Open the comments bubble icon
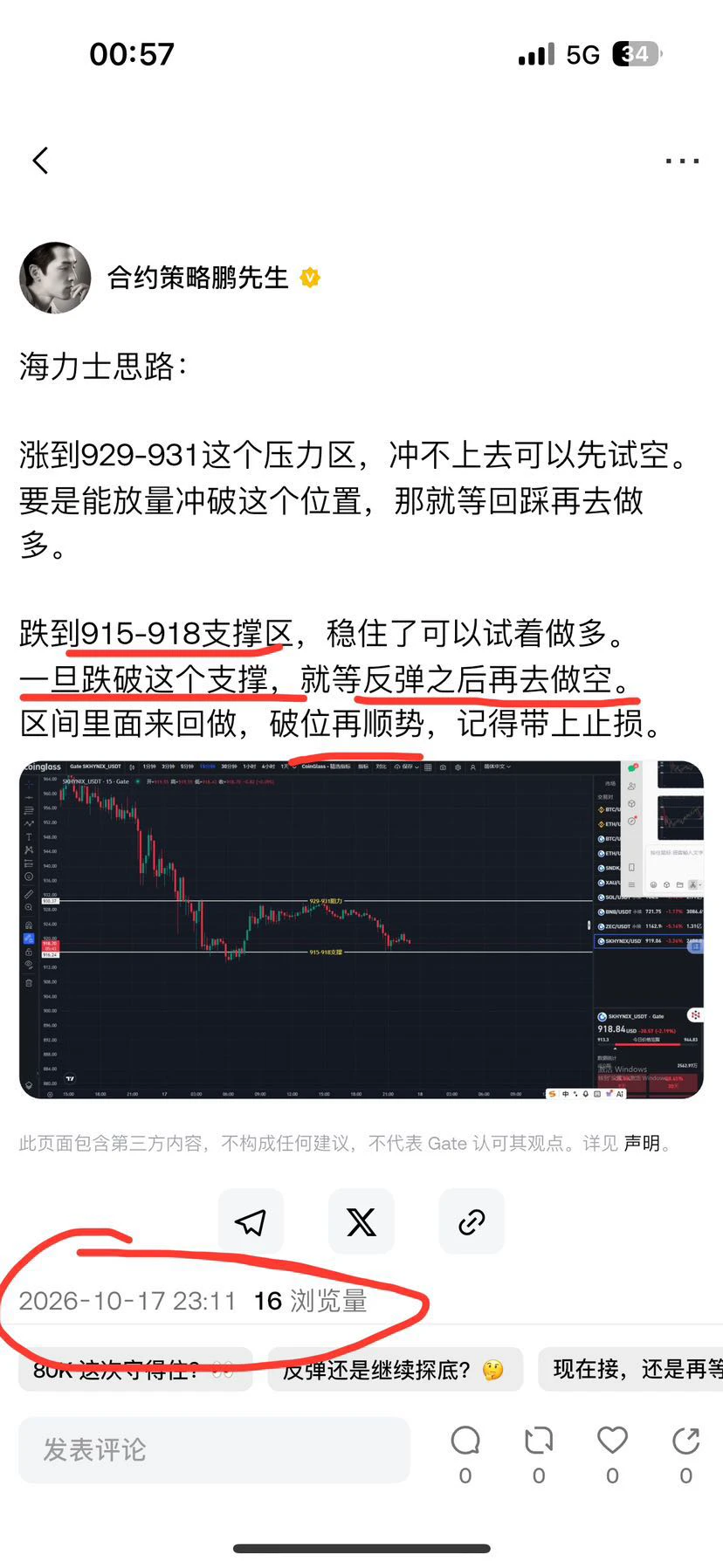Viewport: 723px width, 1568px height. pyautogui.click(x=465, y=1441)
